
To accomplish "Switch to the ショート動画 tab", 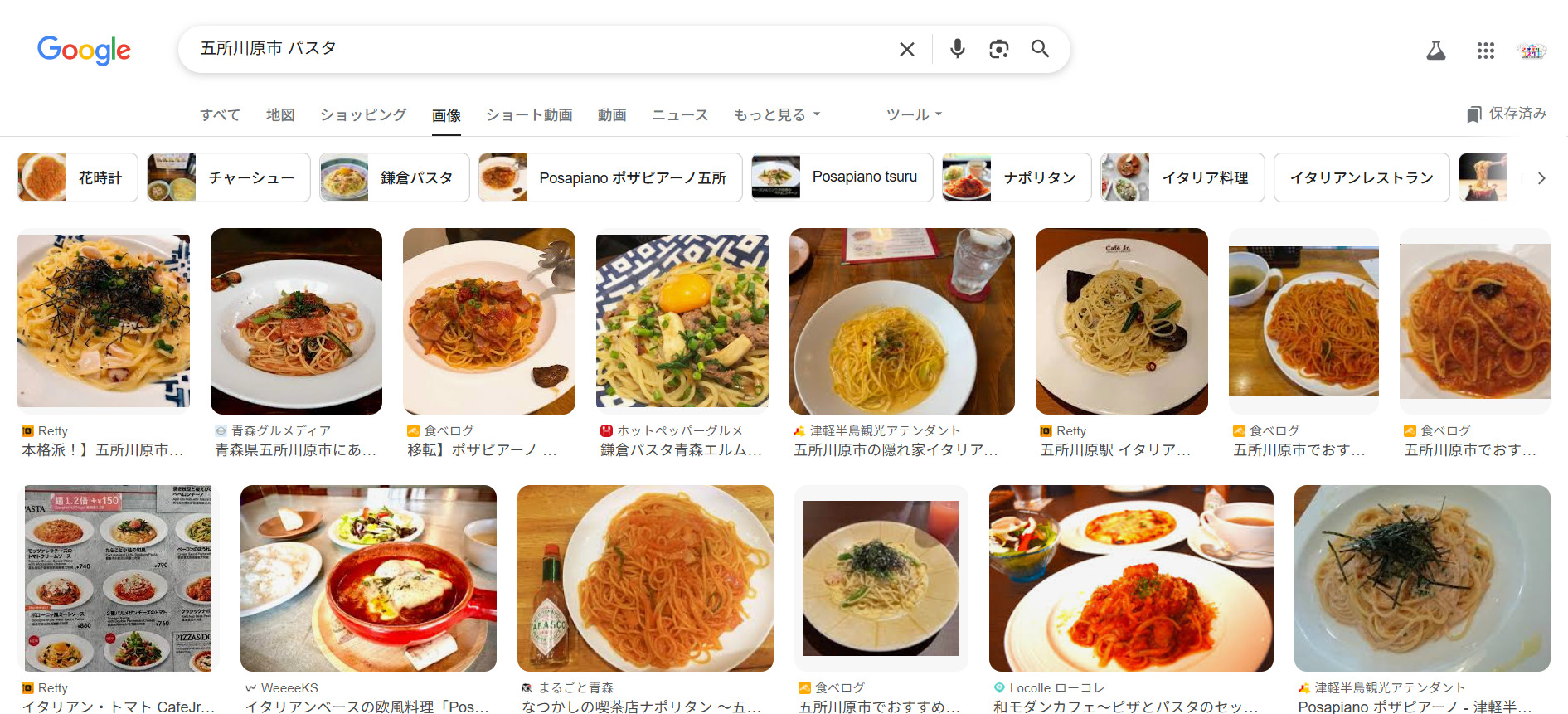I will tap(529, 114).
